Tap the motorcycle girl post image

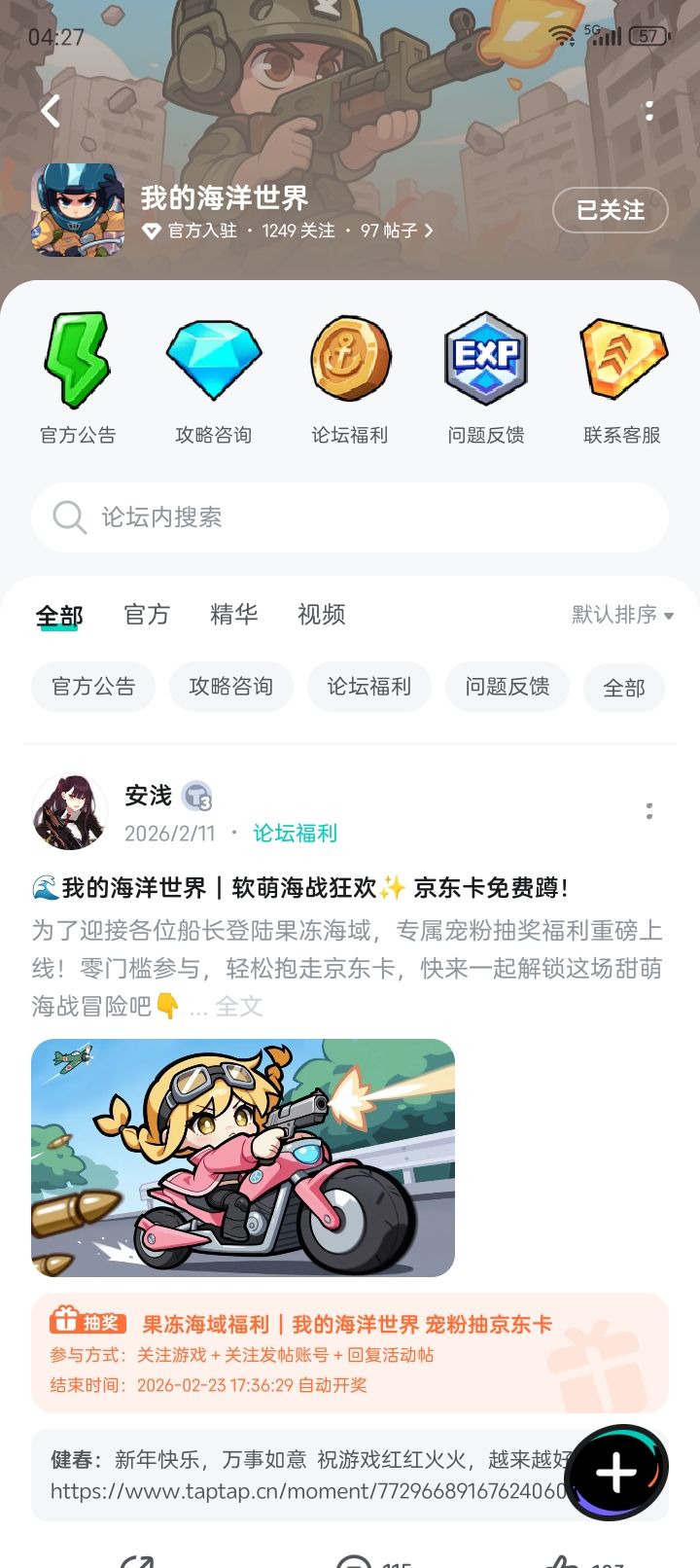[242, 1158]
